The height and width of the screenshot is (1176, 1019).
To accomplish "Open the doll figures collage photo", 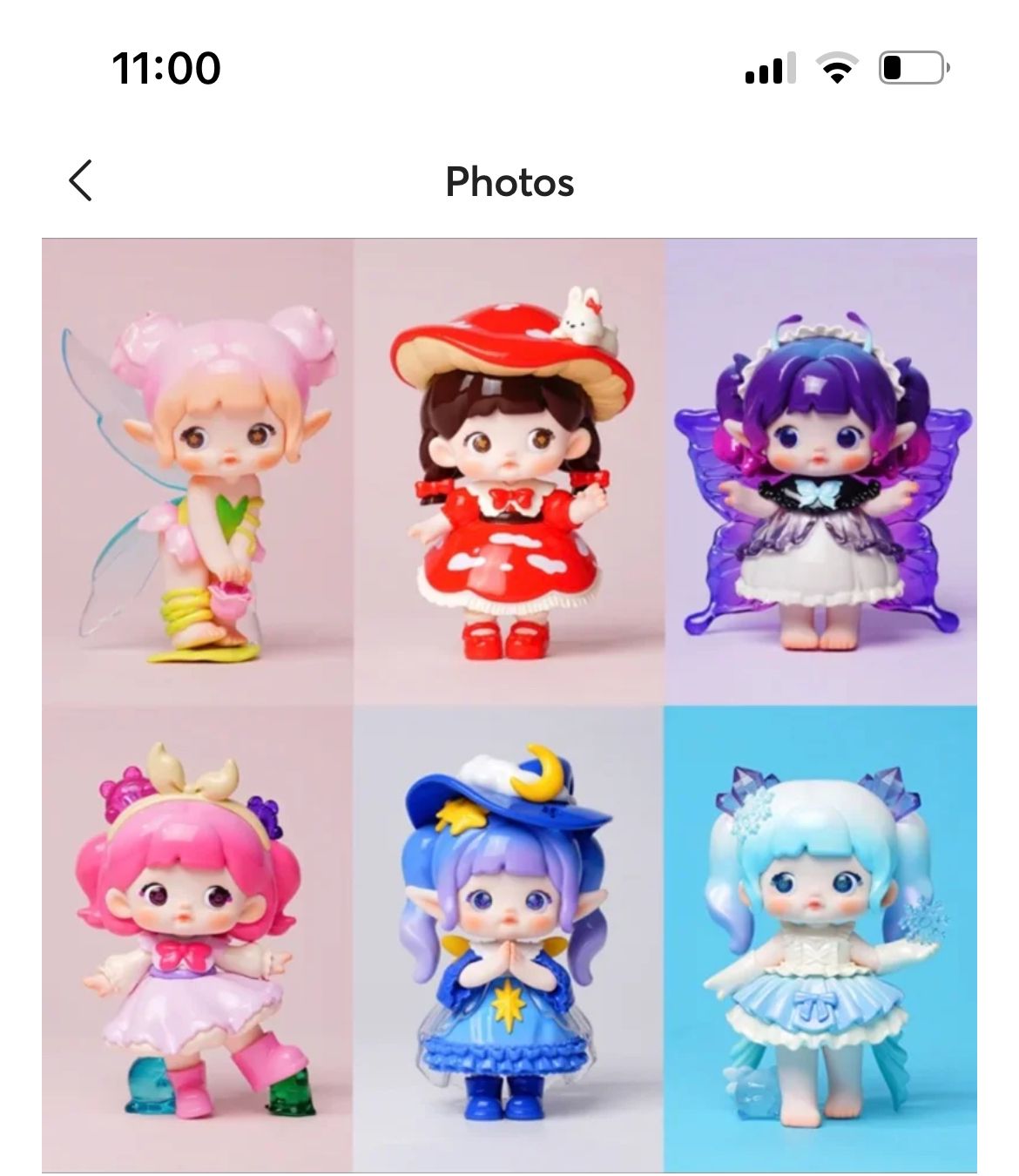I will click(509, 706).
